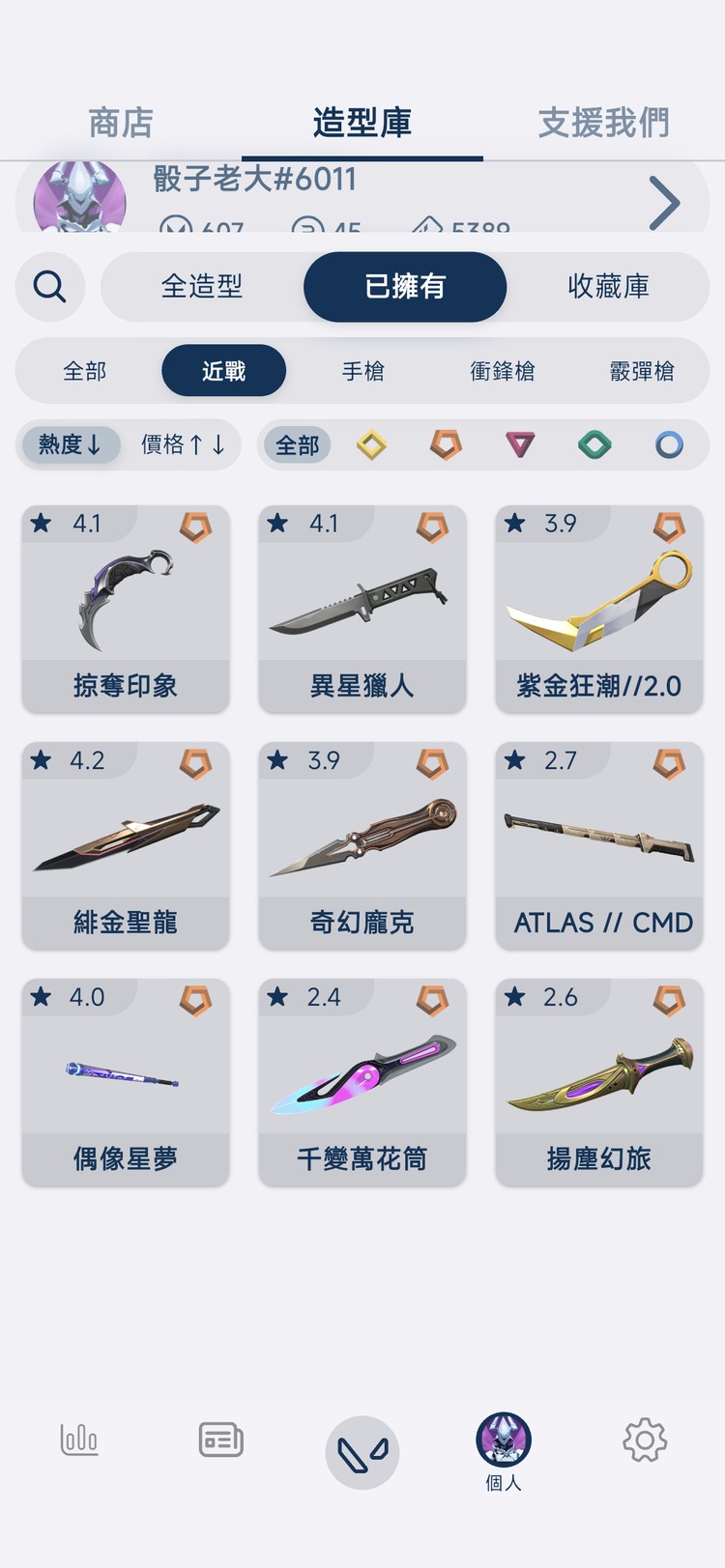Filter skins by the yellow diamond rarity icon
The width and height of the screenshot is (725, 1568).
[372, 445]
